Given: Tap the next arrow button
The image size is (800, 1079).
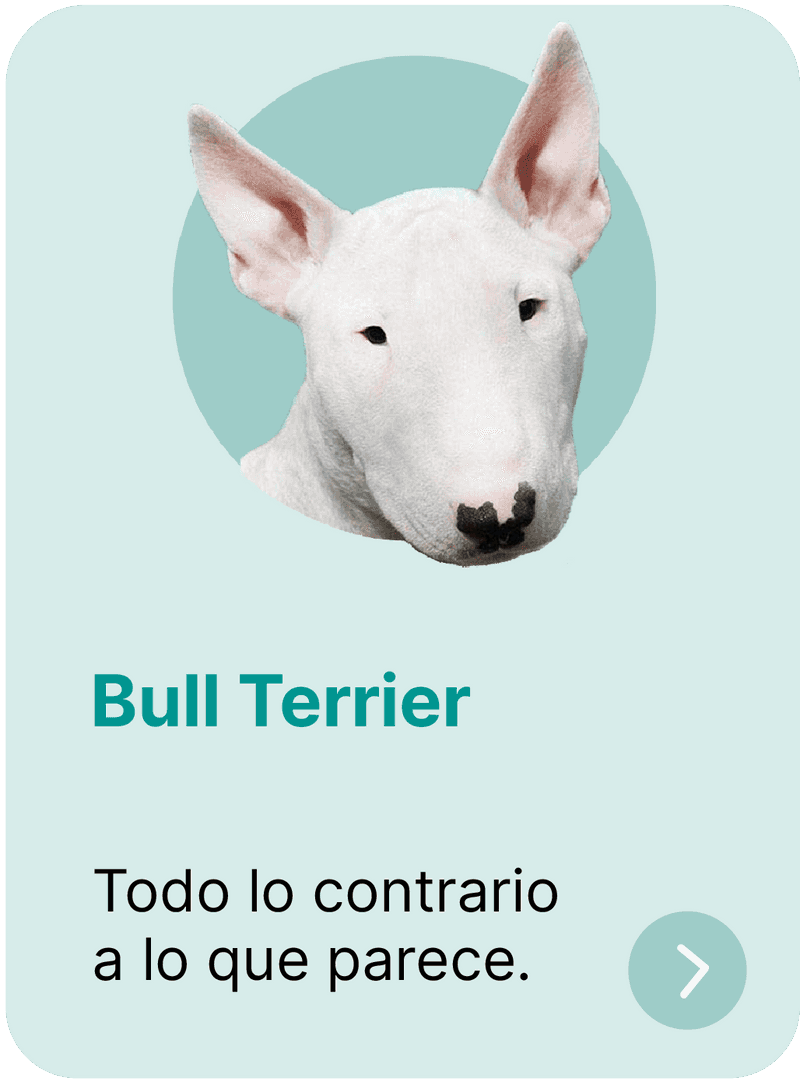Looking at the screenshot, I should (x=687, y=969).
